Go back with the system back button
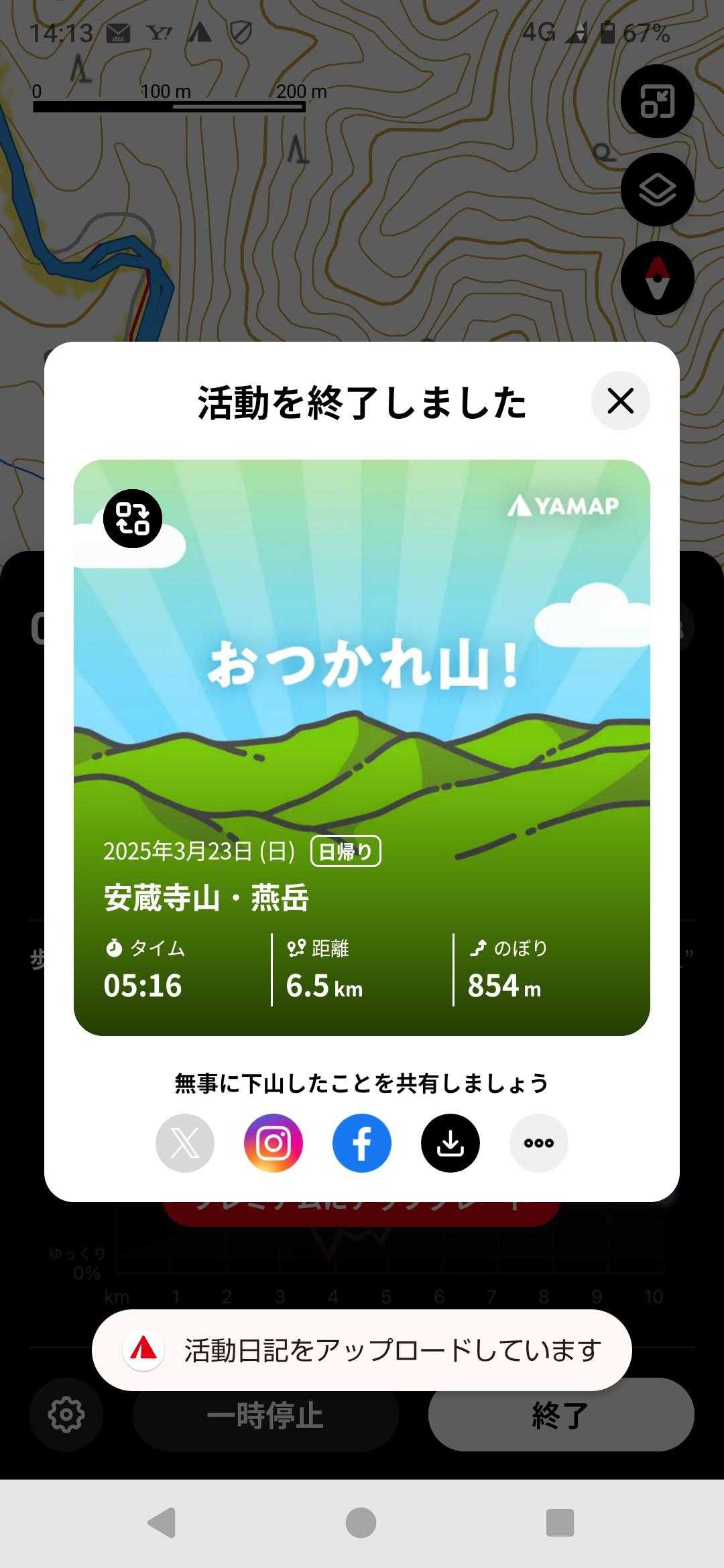The image size is (724, 1568). click(x=162, y=1522)
